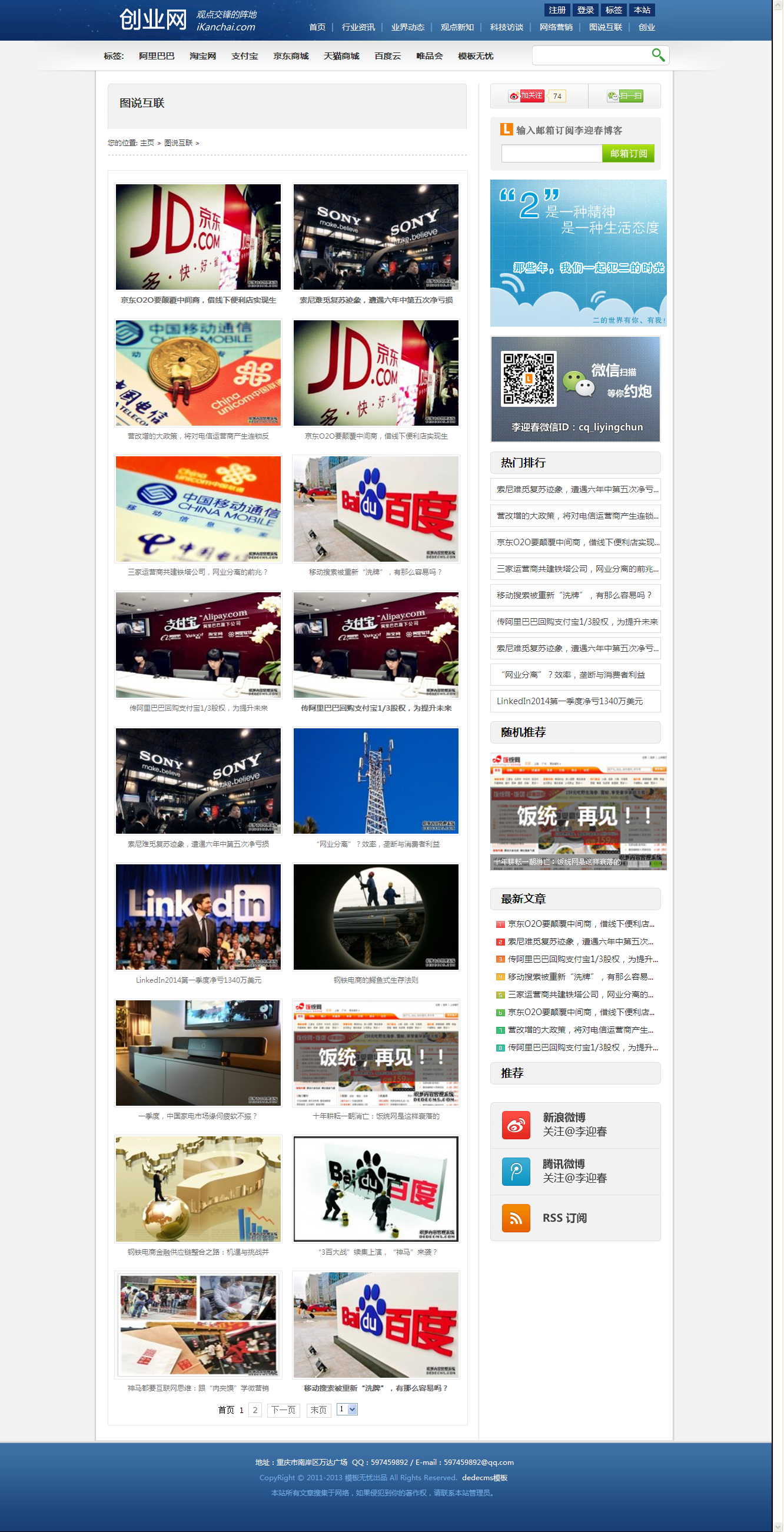Open the page number dropdown
The width and height of the screenshot is (784, 1532).
[x=347, y=1409]
